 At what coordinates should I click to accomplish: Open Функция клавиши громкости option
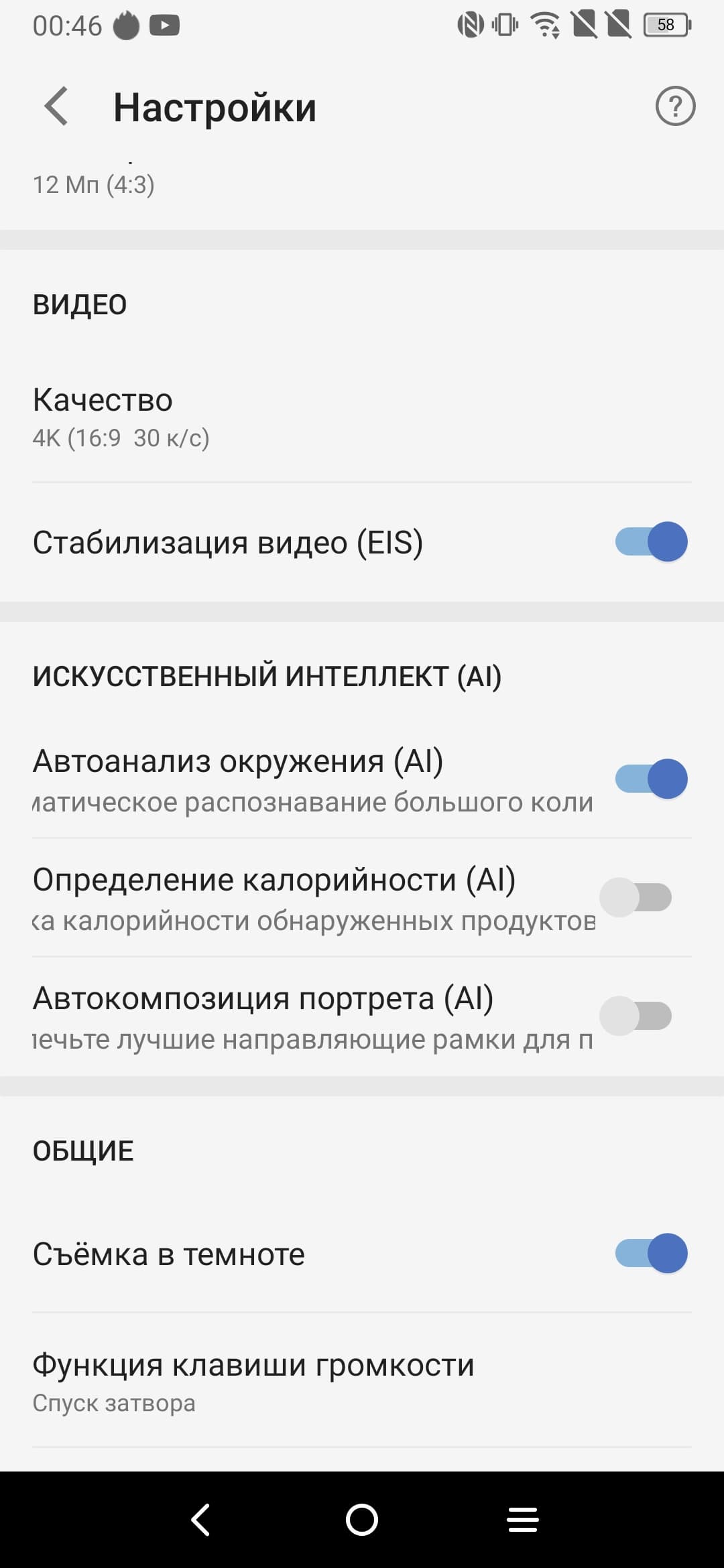pos(362,1380)
